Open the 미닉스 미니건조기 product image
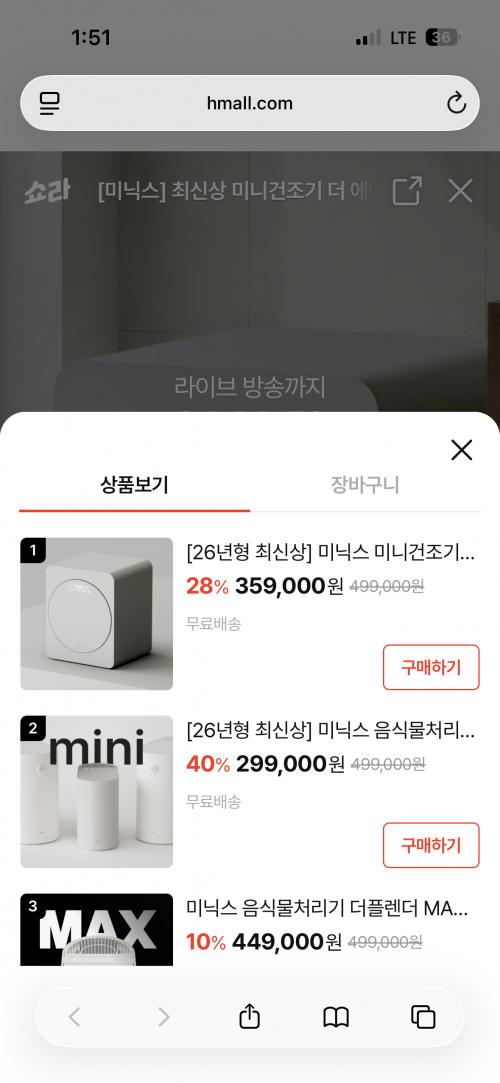 (x=97, y=614)
